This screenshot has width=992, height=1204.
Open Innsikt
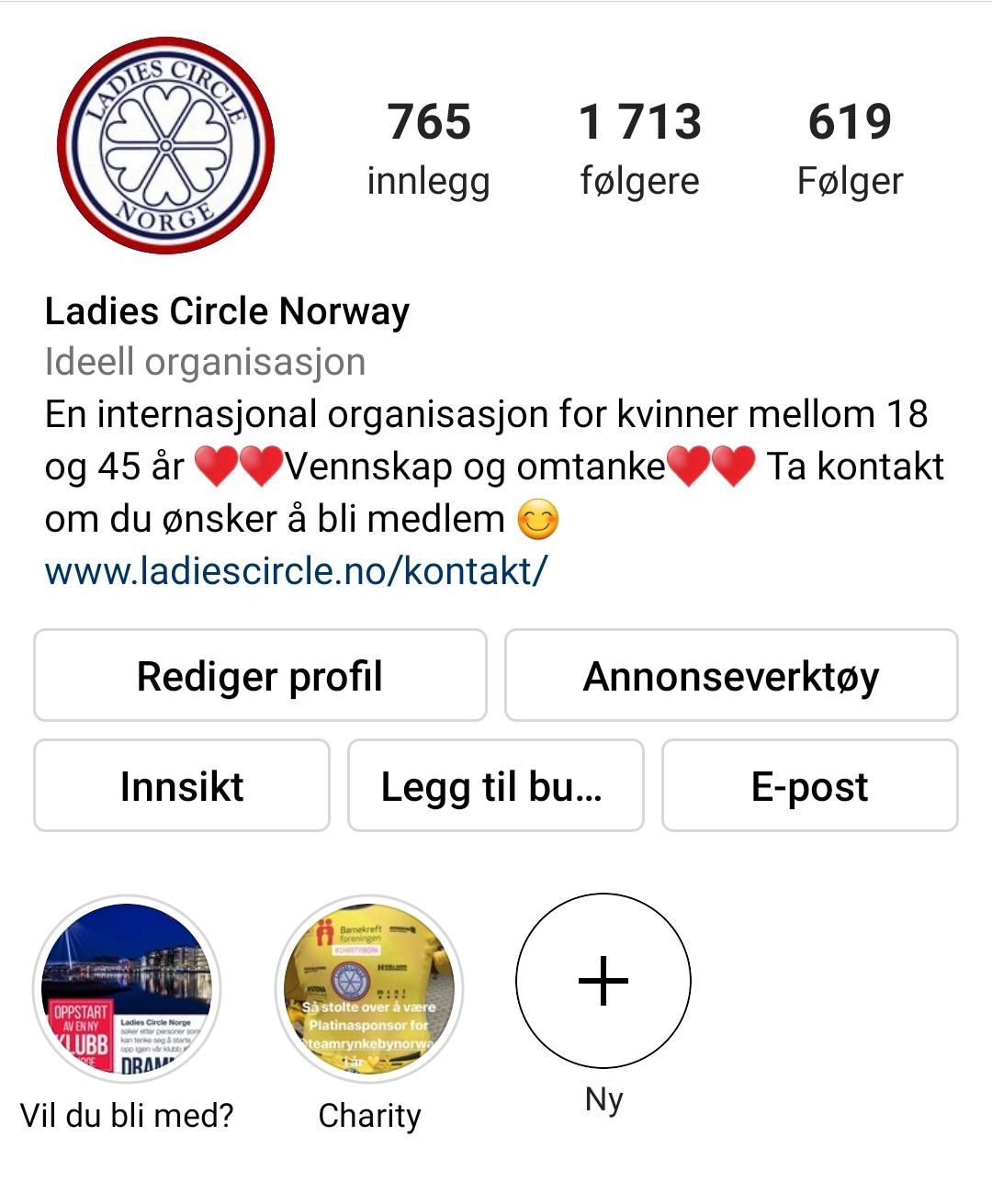coord(182,786)
